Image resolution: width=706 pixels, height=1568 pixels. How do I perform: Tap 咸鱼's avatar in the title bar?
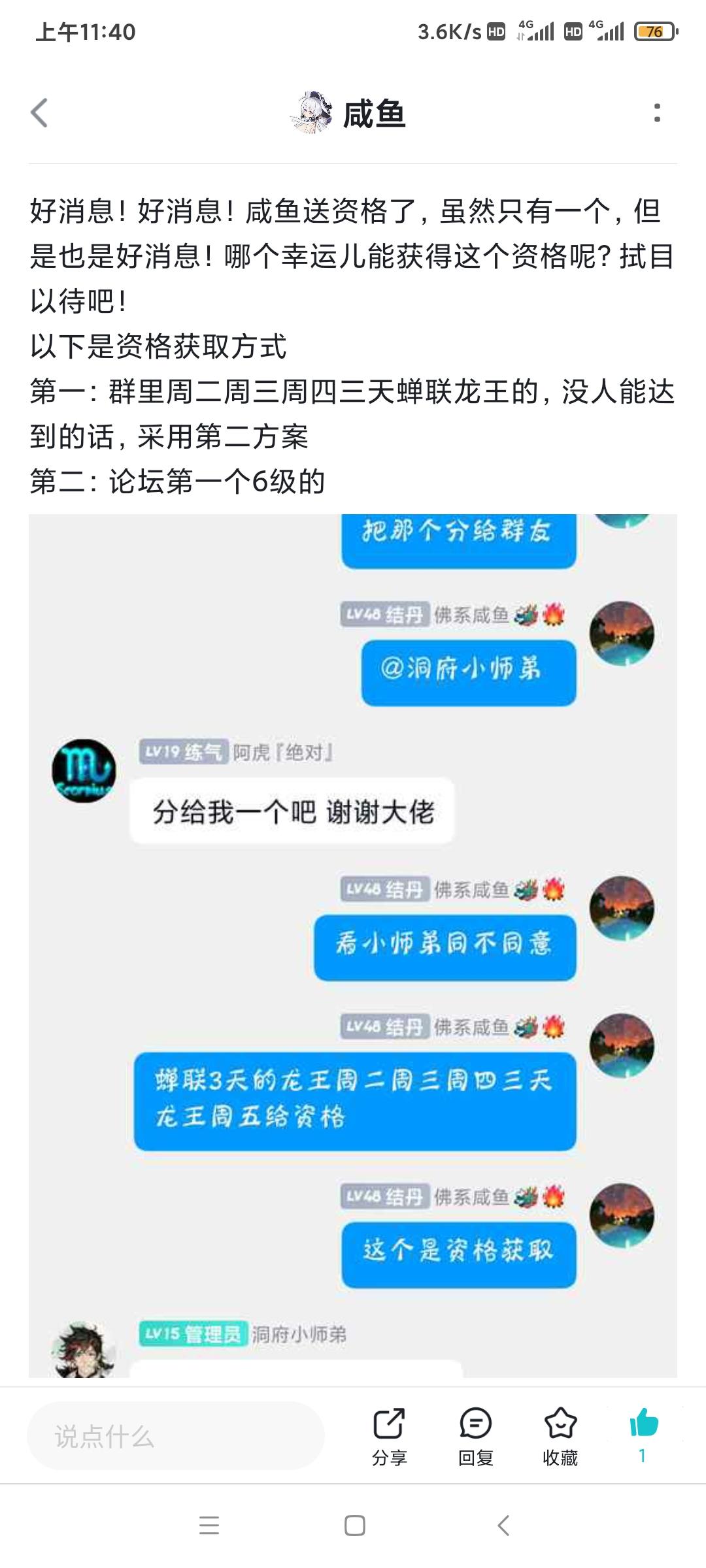coord(311,112)
